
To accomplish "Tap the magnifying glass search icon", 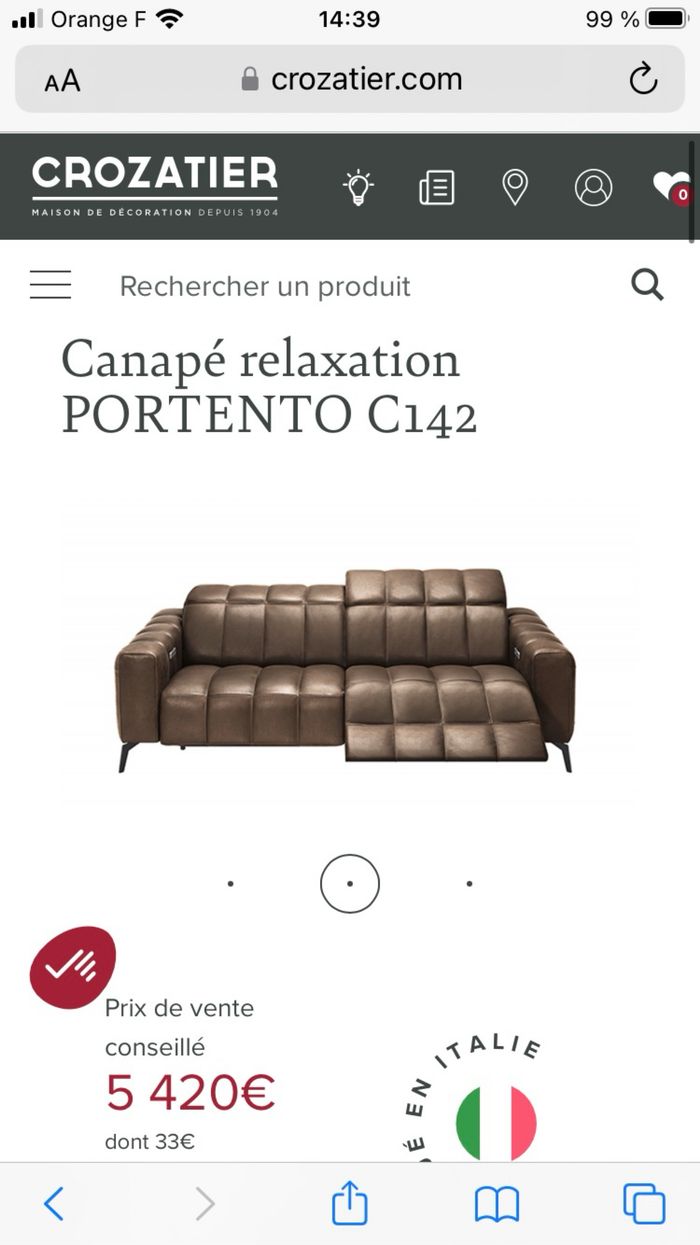I will [x=648, y=286].
